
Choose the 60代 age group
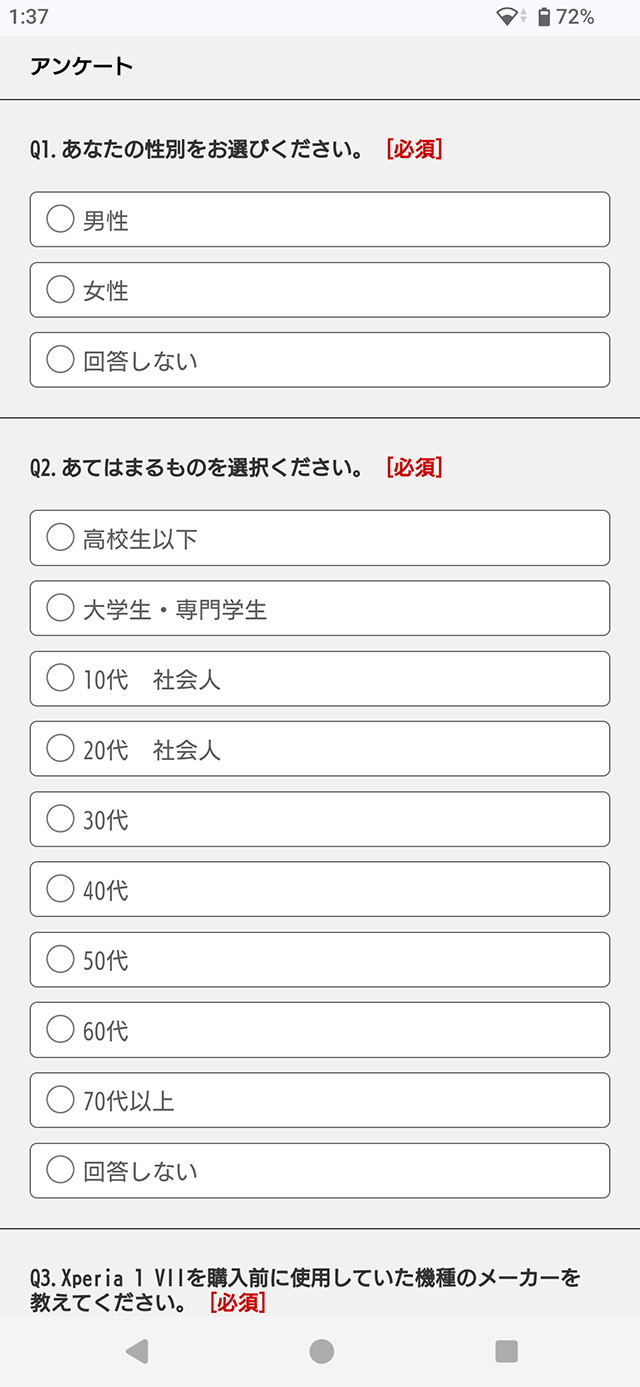tap(320, 1030)
